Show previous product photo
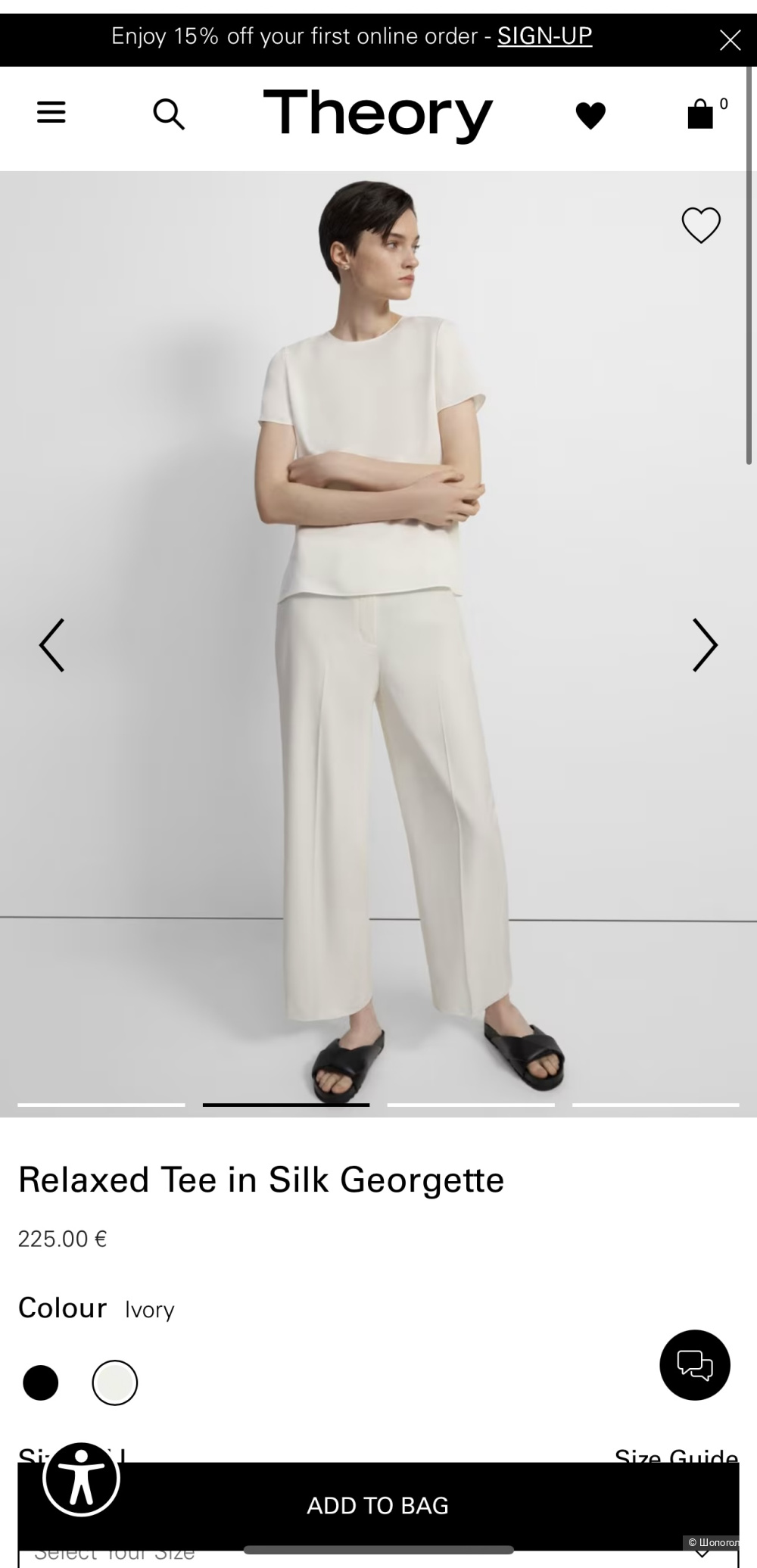Image resolution: width=757 pixels, height=1568 pixels. [51, 645]
